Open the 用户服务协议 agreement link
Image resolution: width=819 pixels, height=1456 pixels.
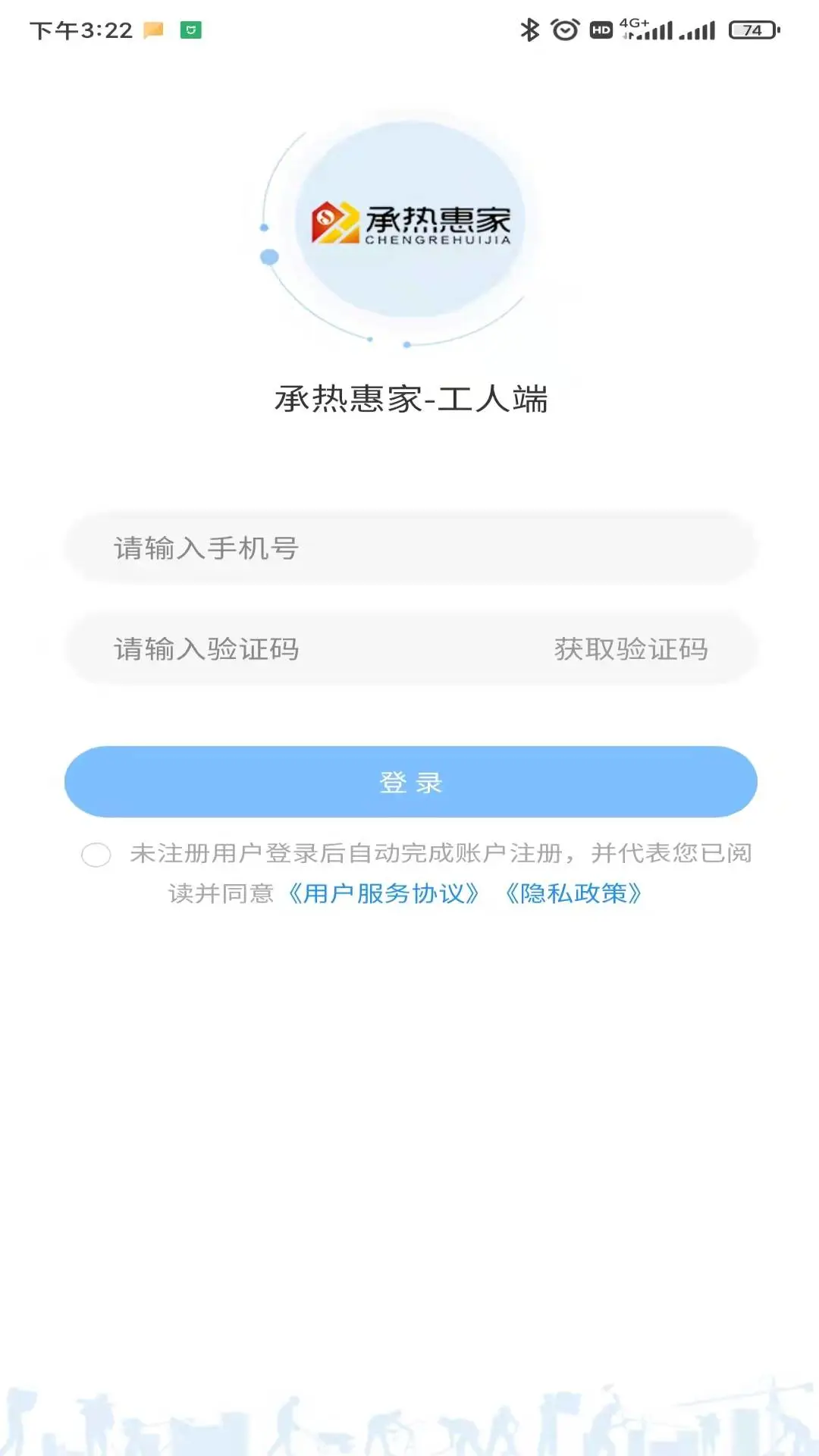(x=384, y=895)
